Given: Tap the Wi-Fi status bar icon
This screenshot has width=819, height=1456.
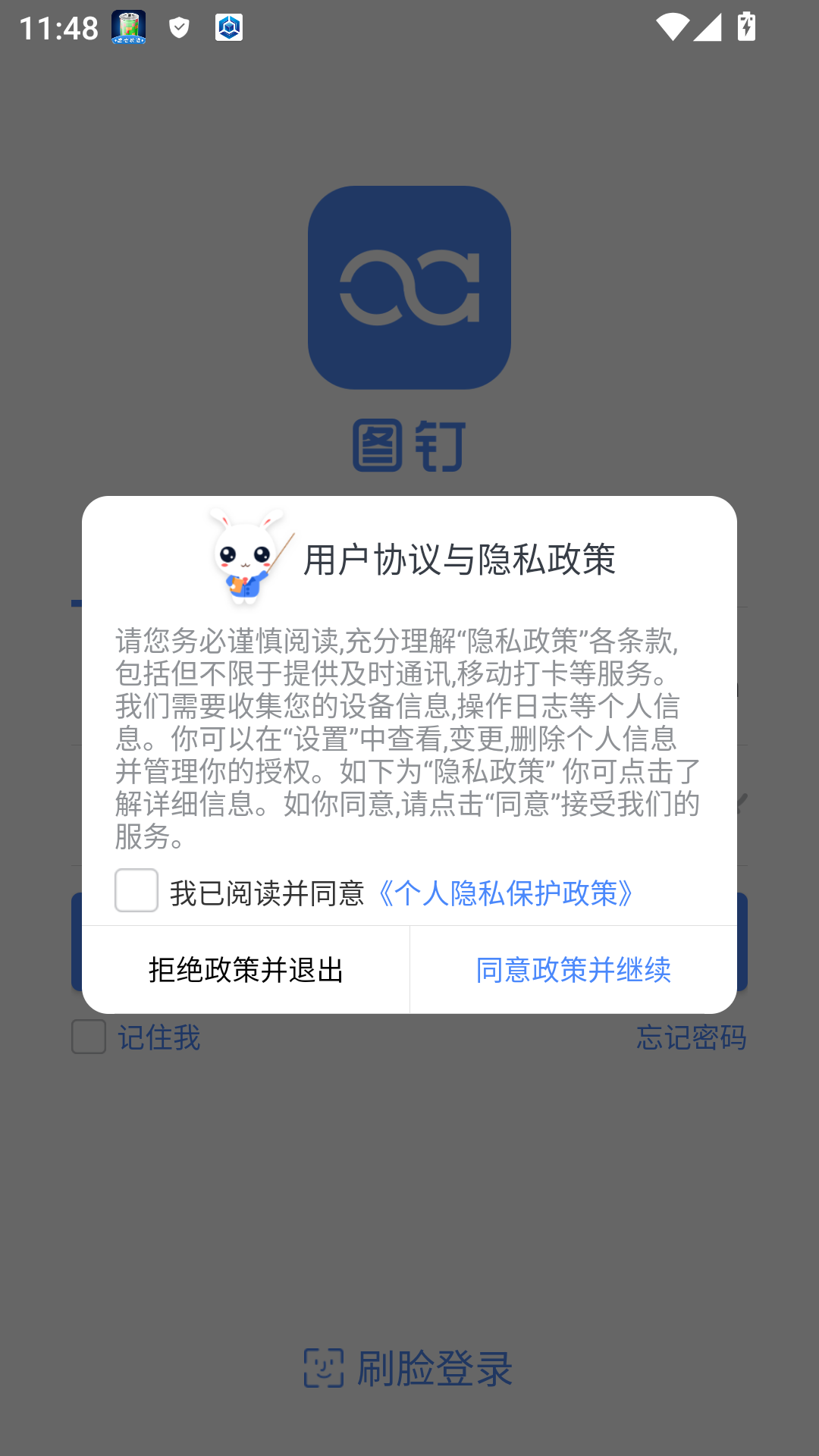Looking at the screenshot, I should coord(672,27).
